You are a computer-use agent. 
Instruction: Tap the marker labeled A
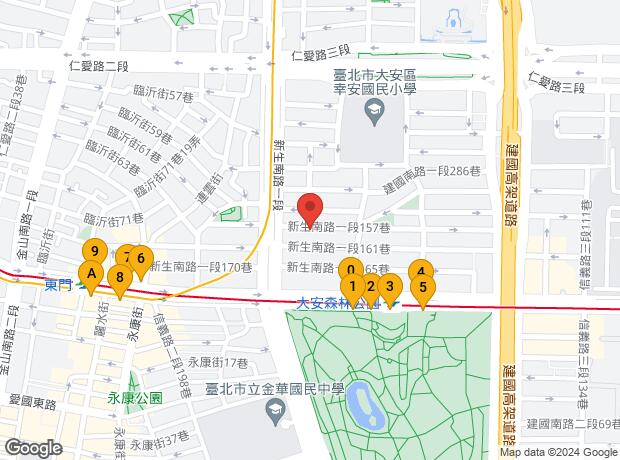(91, 273)
